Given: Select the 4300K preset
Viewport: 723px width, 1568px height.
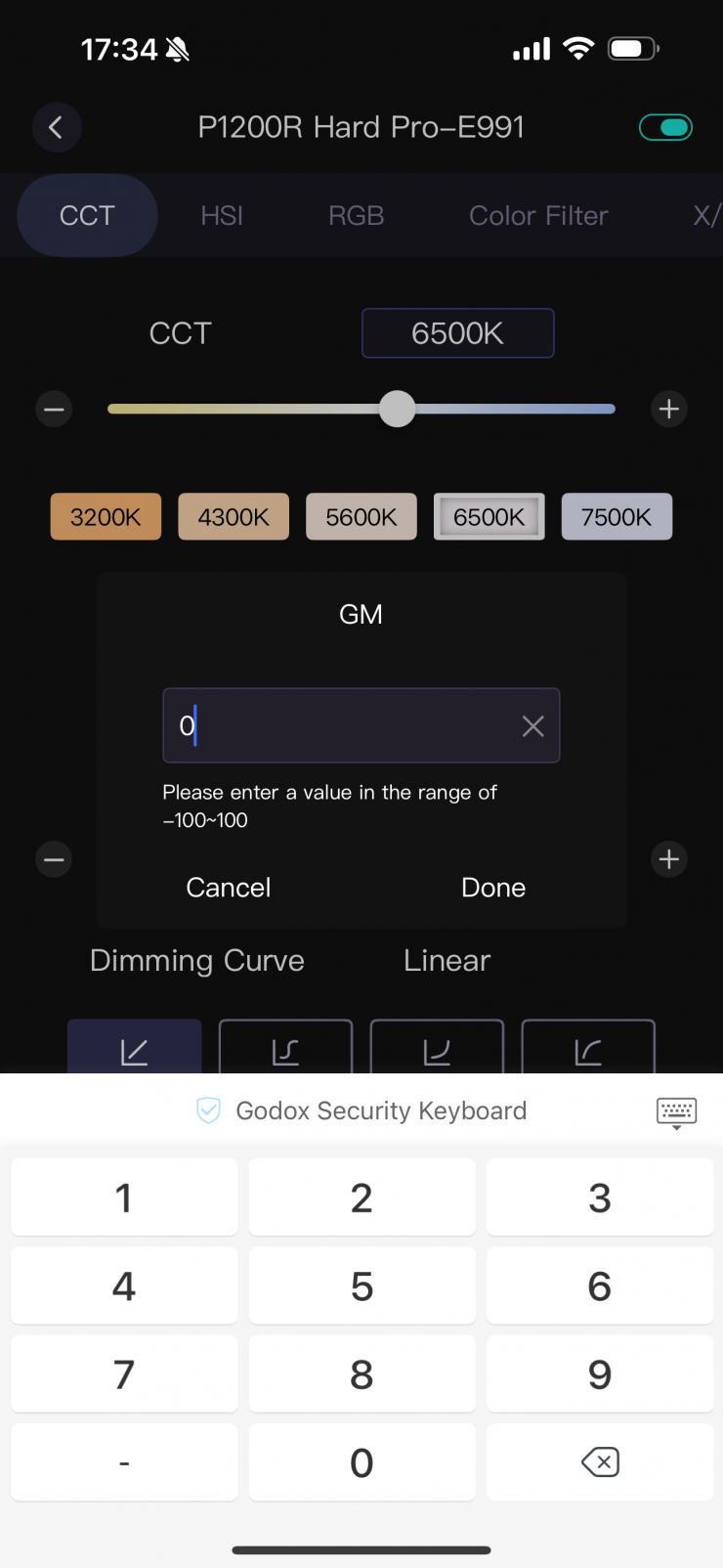Looking at the screenshot, I should [234, 517].
